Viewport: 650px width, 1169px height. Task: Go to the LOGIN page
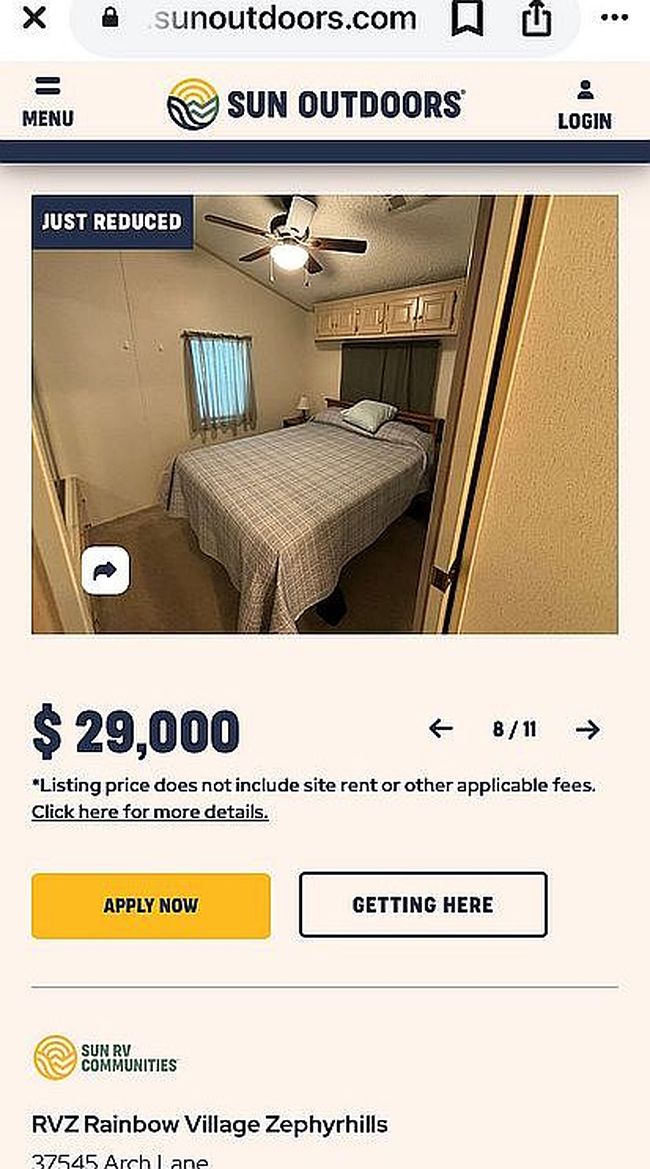(x=584, y=105)
